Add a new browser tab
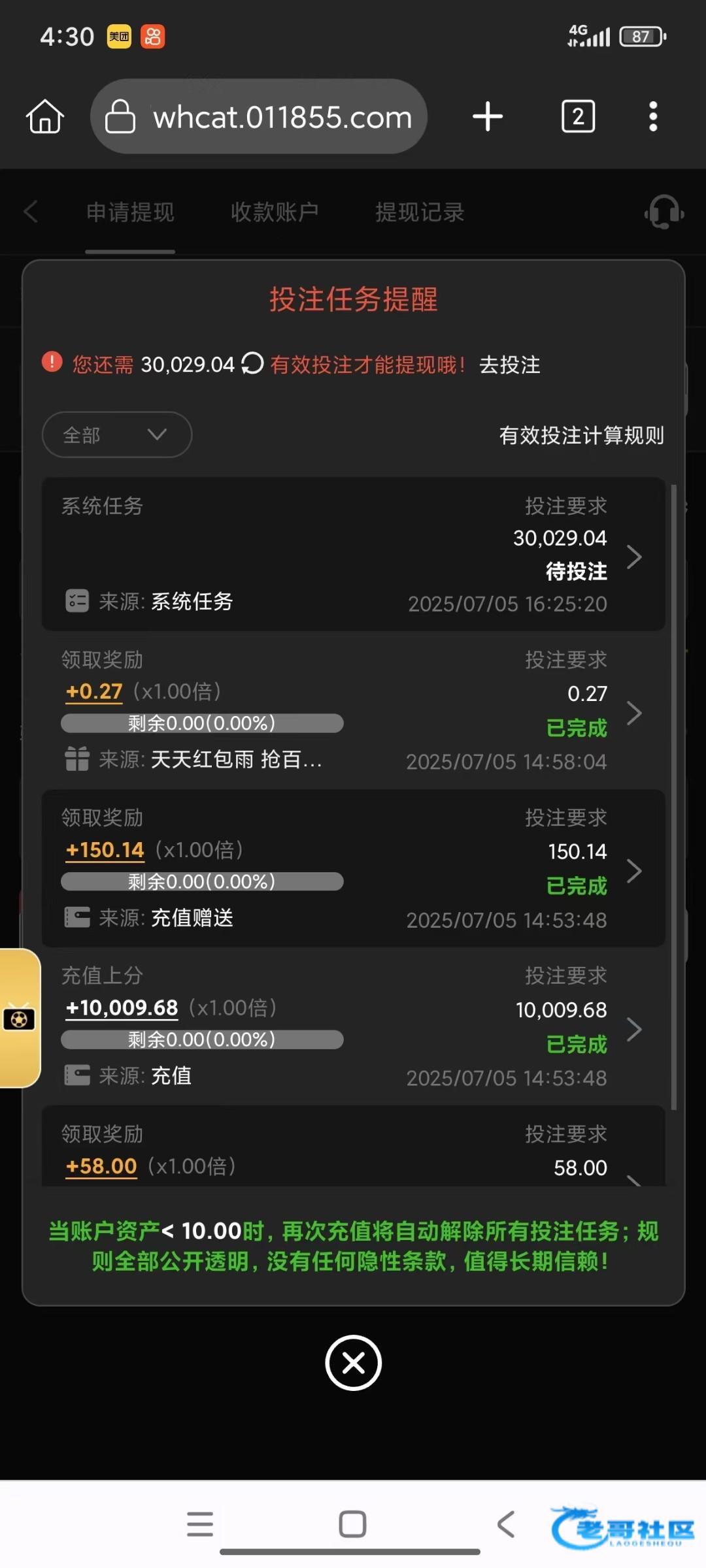Screen dimensions: 706x1568 [488, 116]
